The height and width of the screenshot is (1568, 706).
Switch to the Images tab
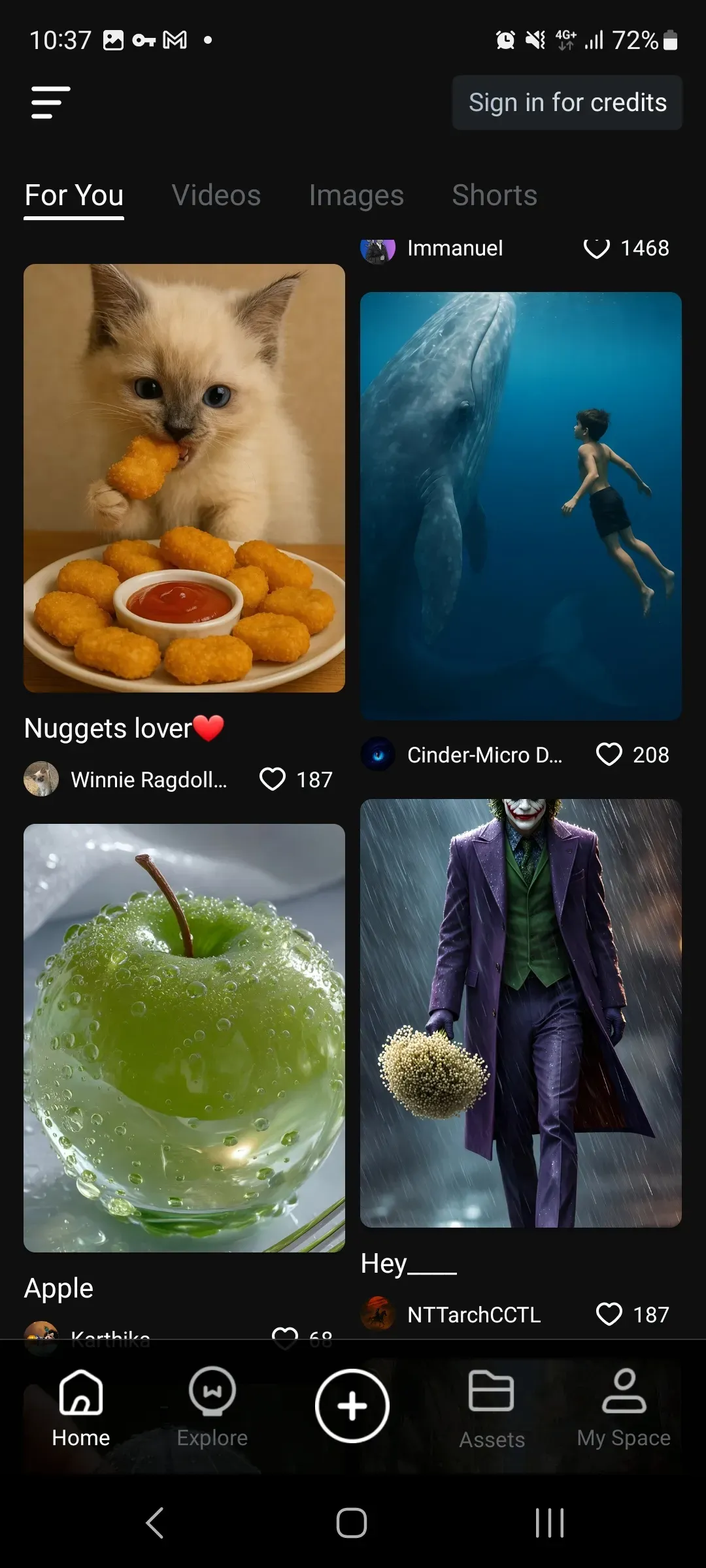[x=356, y=195]
